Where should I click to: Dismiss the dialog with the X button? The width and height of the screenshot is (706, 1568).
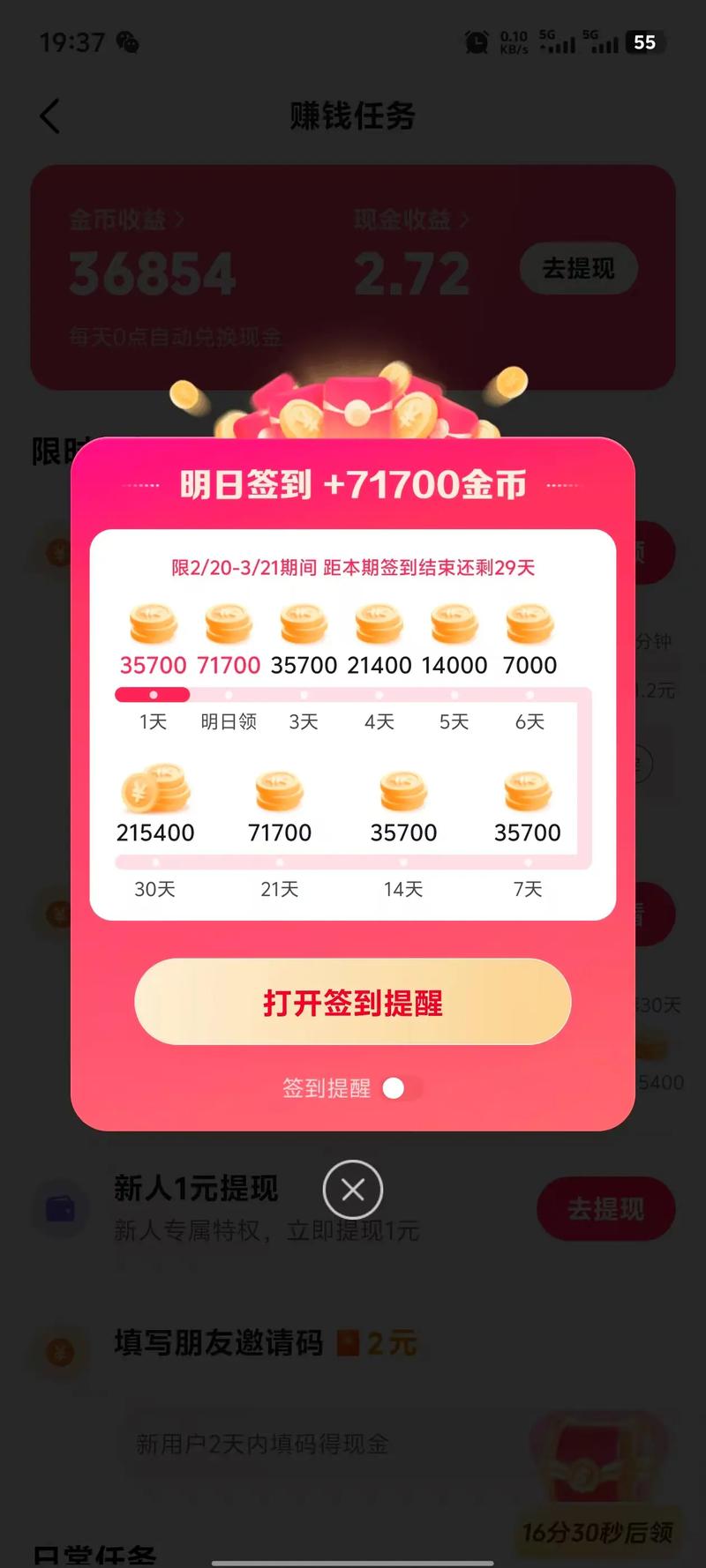click(353, 1190)
